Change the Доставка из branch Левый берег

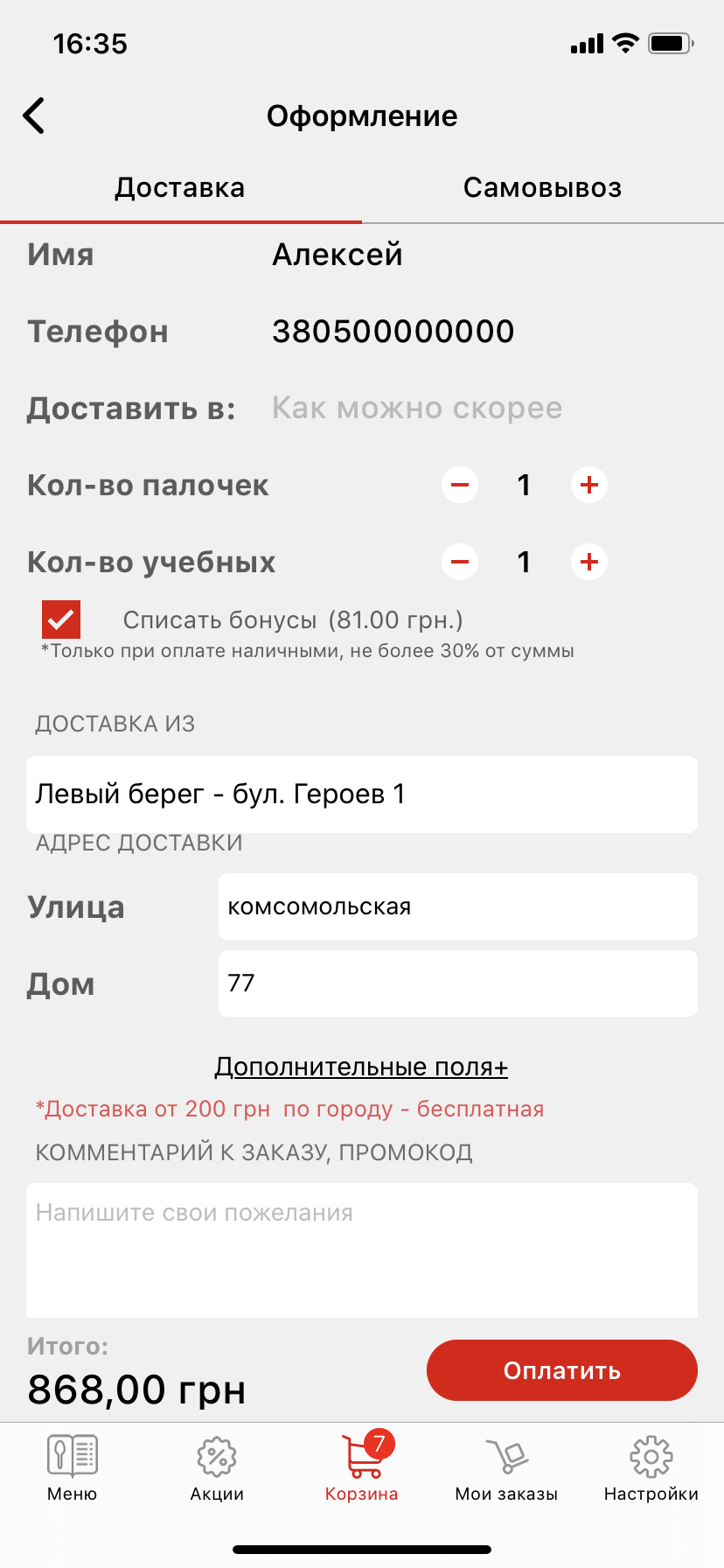point(361,794)
